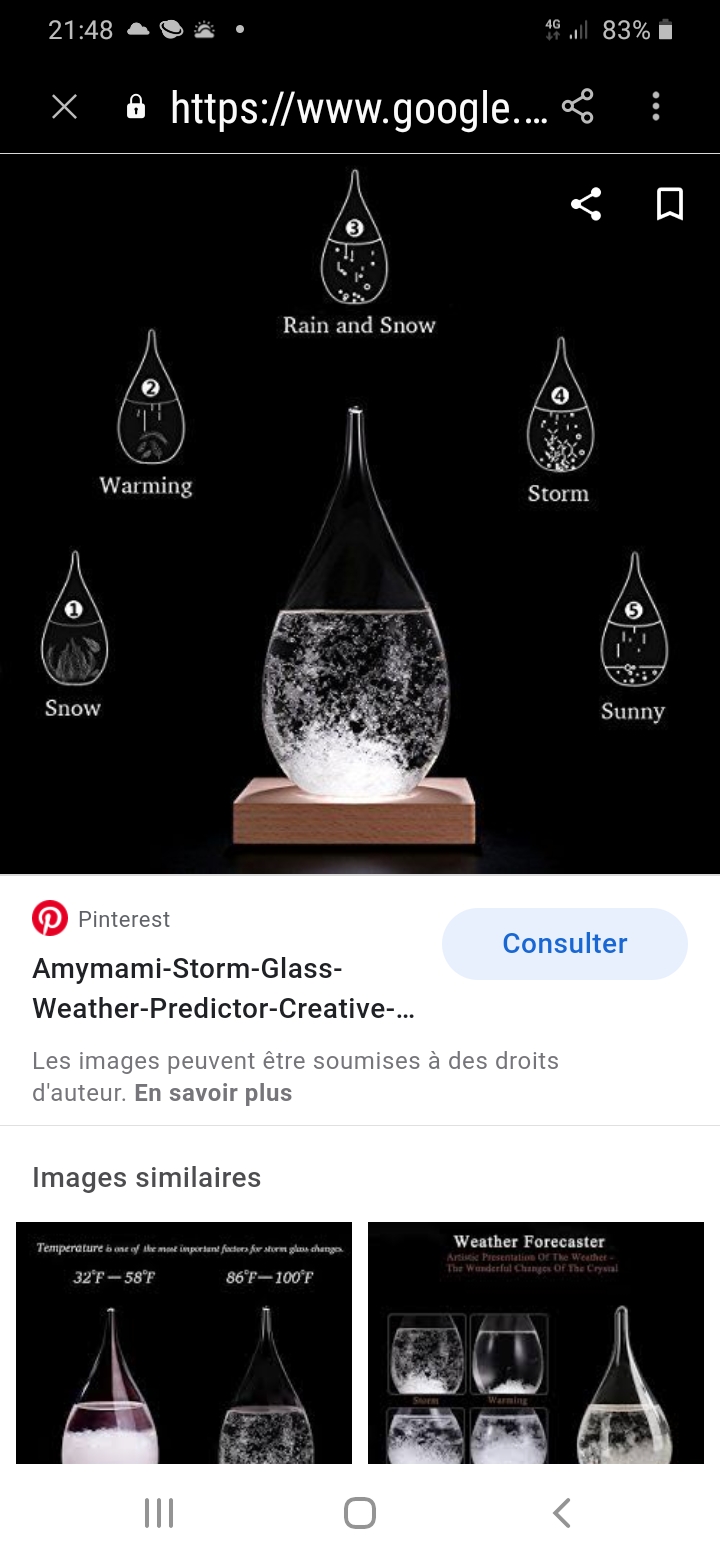The image size is (720, 1560).
Task: Share the page from the browser toolbar
Action: coord(577,107)
